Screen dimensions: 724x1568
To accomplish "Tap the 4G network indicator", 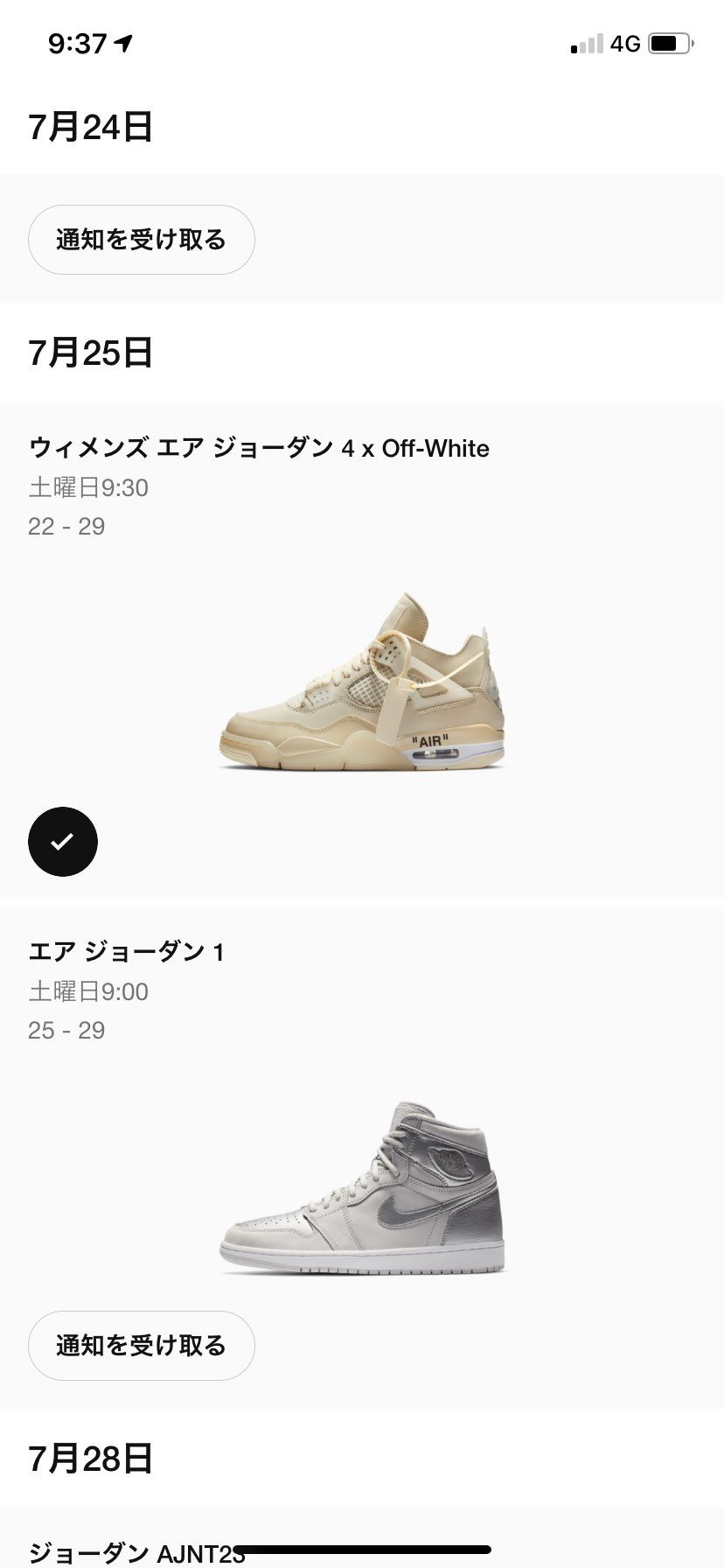I will pos(626,40).
